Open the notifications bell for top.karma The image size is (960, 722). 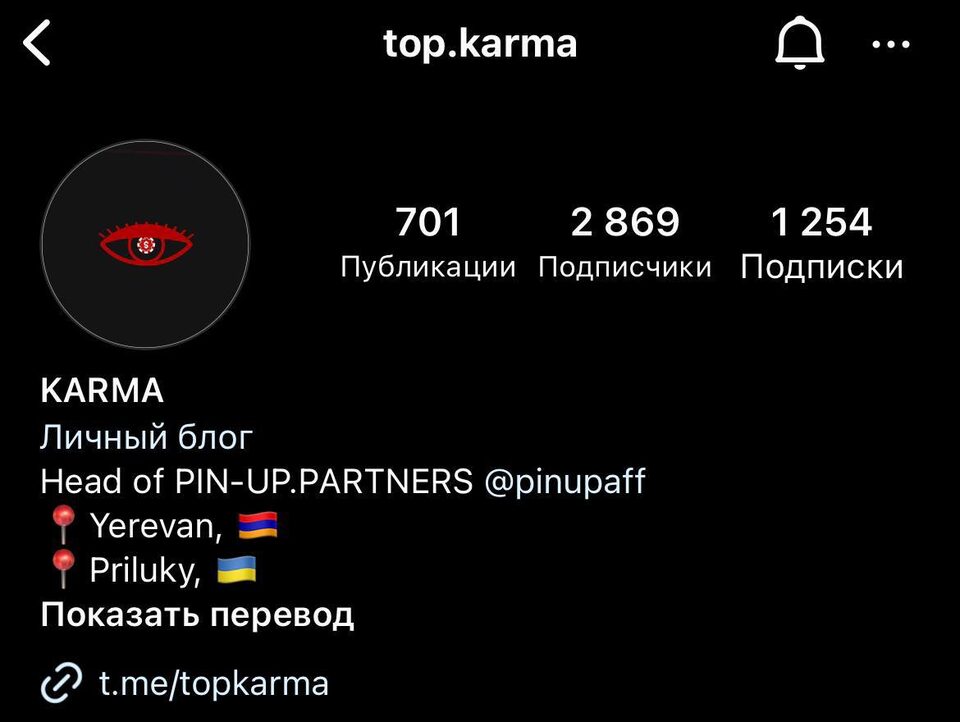(799, 46)
